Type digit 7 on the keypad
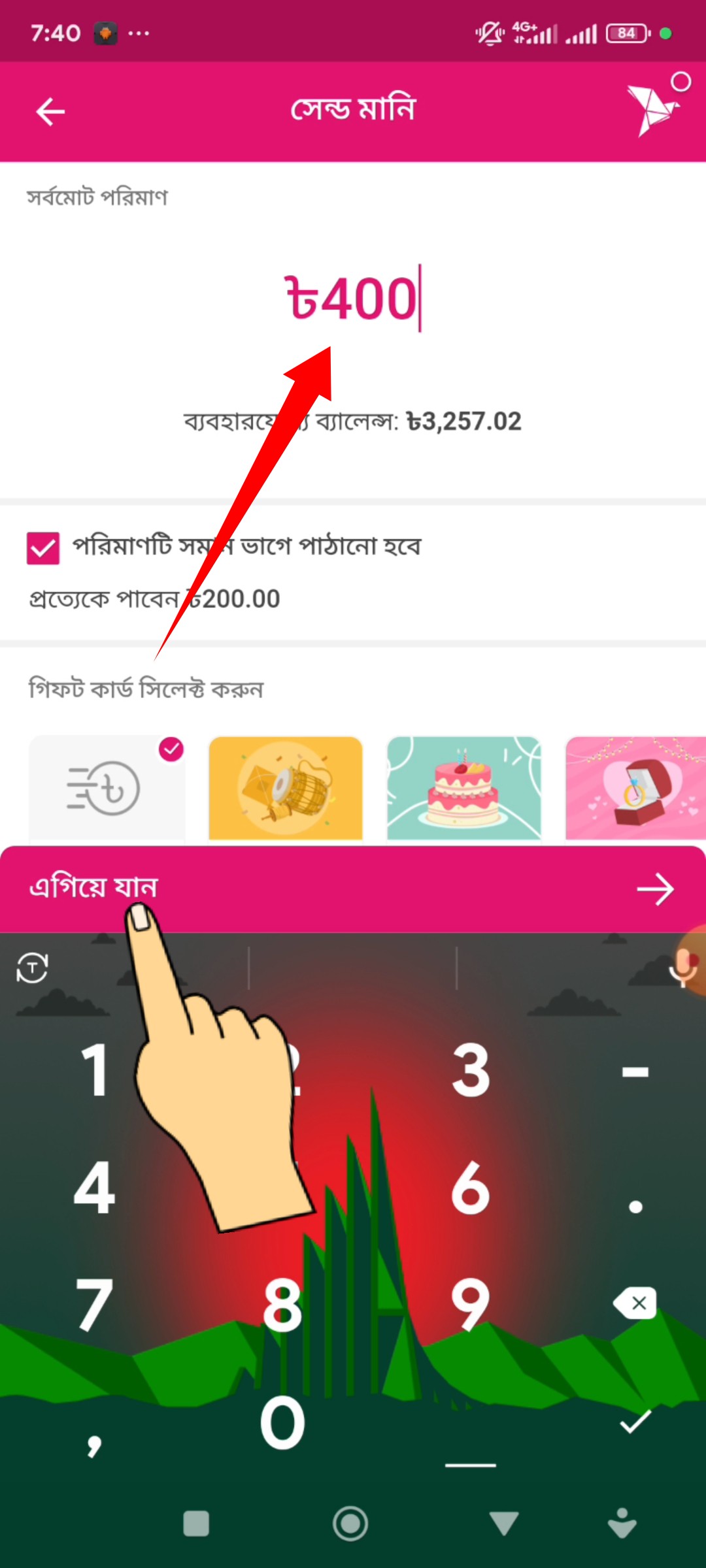 95,1305
